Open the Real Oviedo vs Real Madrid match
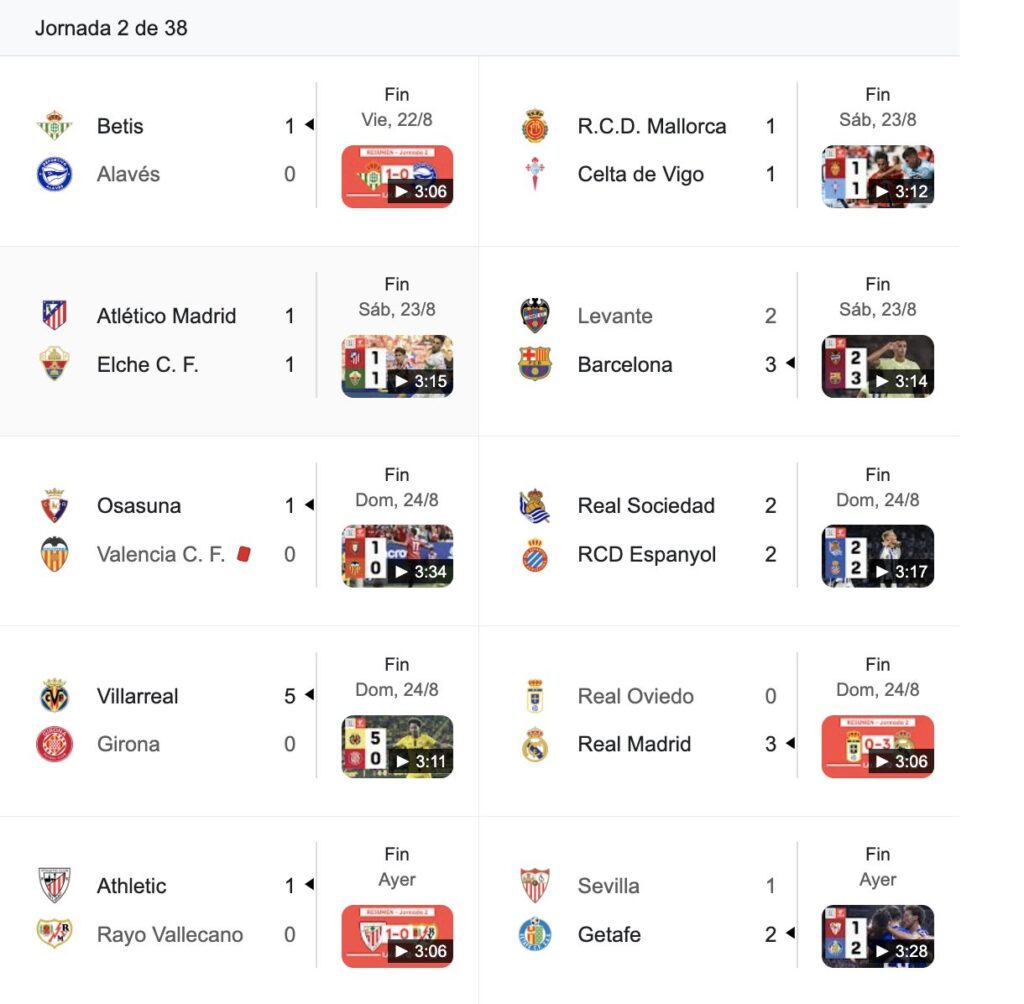The height and width of the screenshot is (1004, 1024). pos(650,720)
